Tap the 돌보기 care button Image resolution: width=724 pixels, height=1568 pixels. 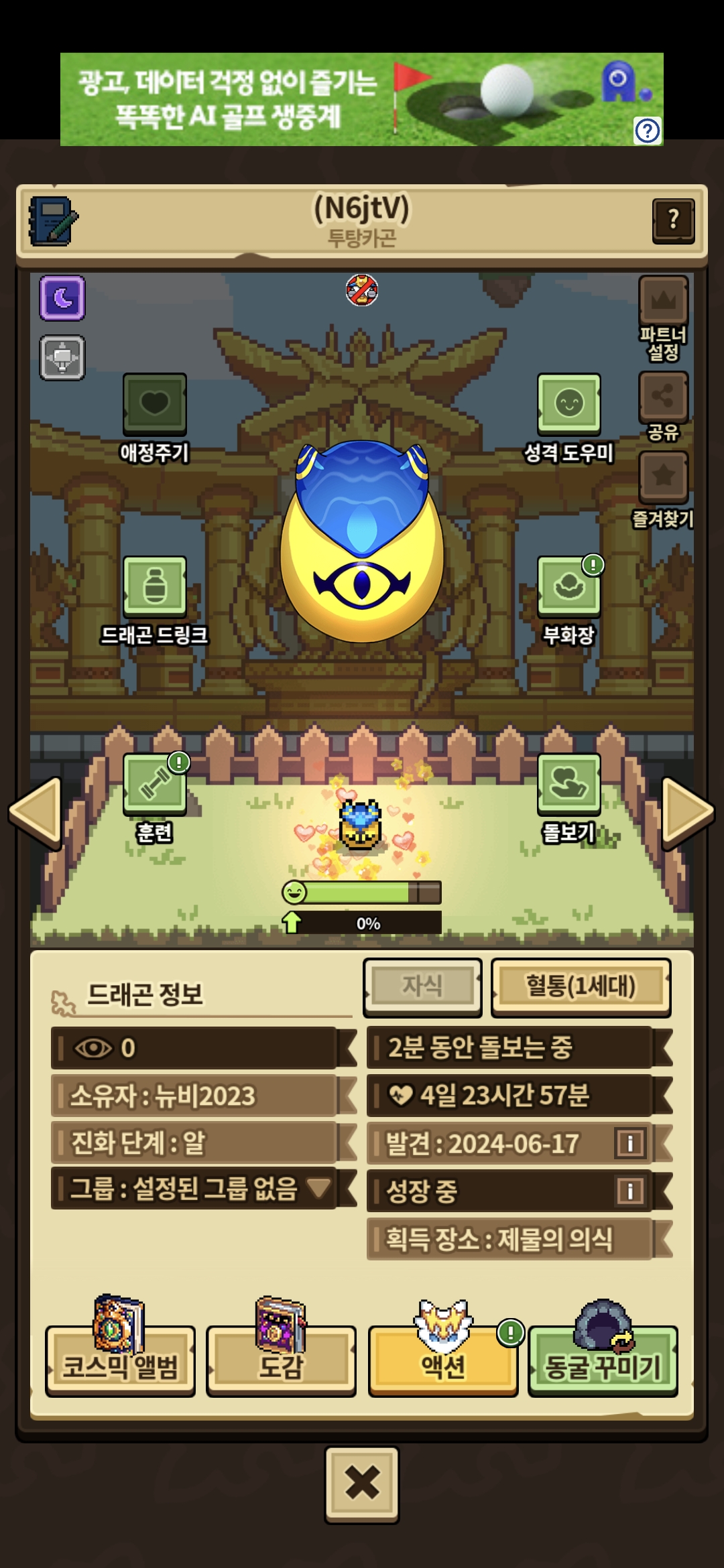tap(568, 784)
